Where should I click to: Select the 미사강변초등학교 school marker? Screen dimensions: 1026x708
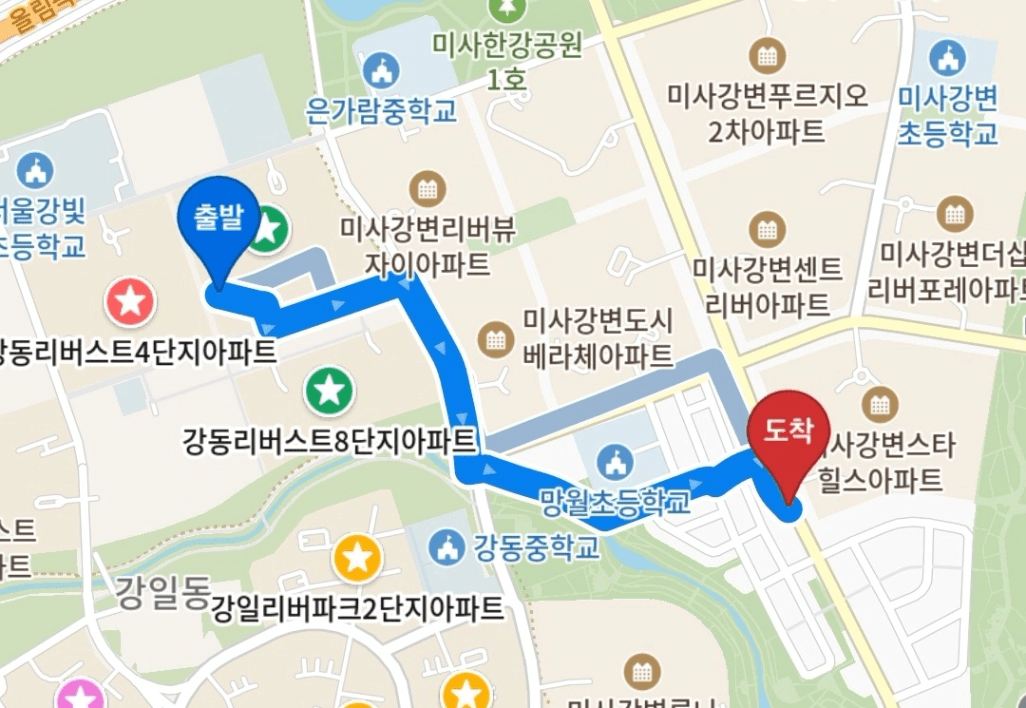click(x=947, y=58)
